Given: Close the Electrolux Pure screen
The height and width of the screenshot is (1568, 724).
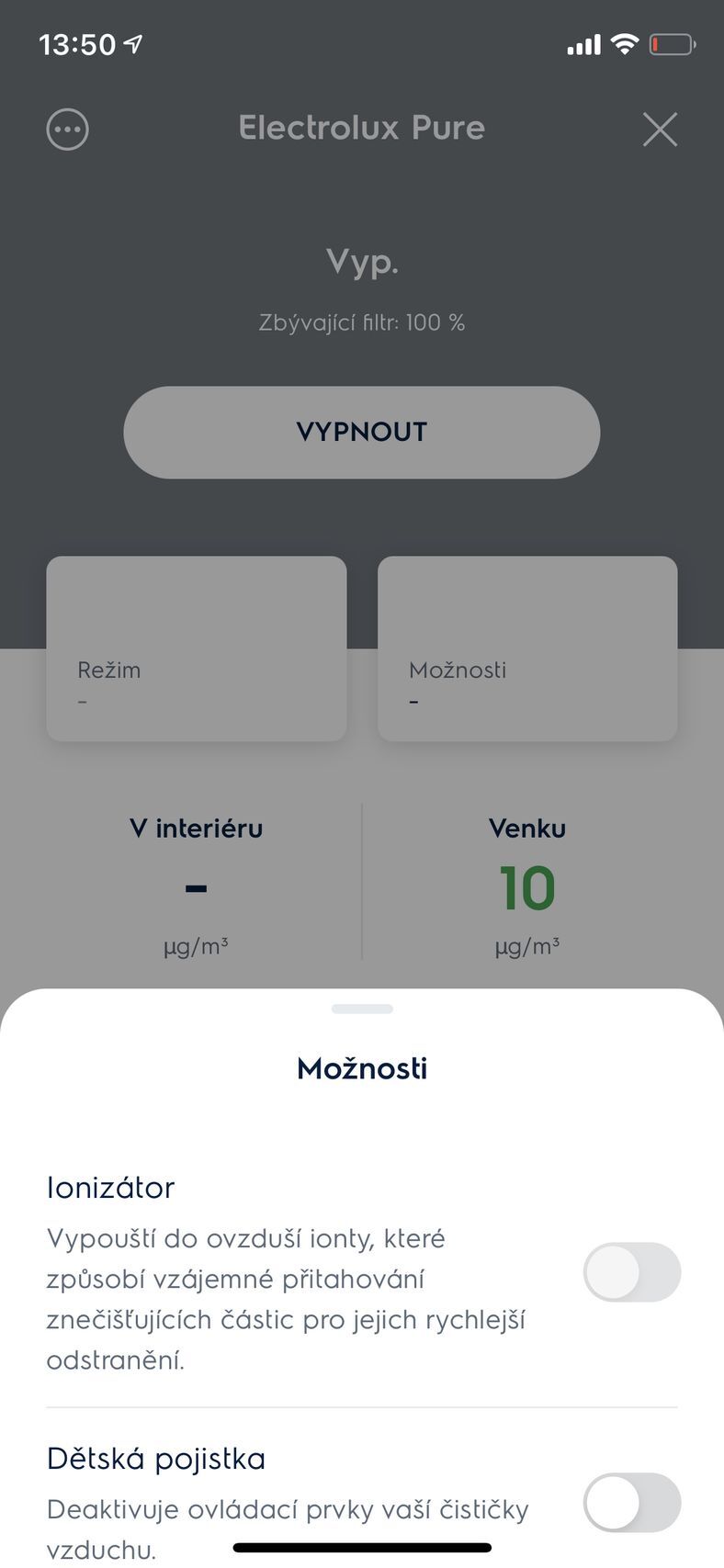Looking at the screenshot, I should (660, 130).
